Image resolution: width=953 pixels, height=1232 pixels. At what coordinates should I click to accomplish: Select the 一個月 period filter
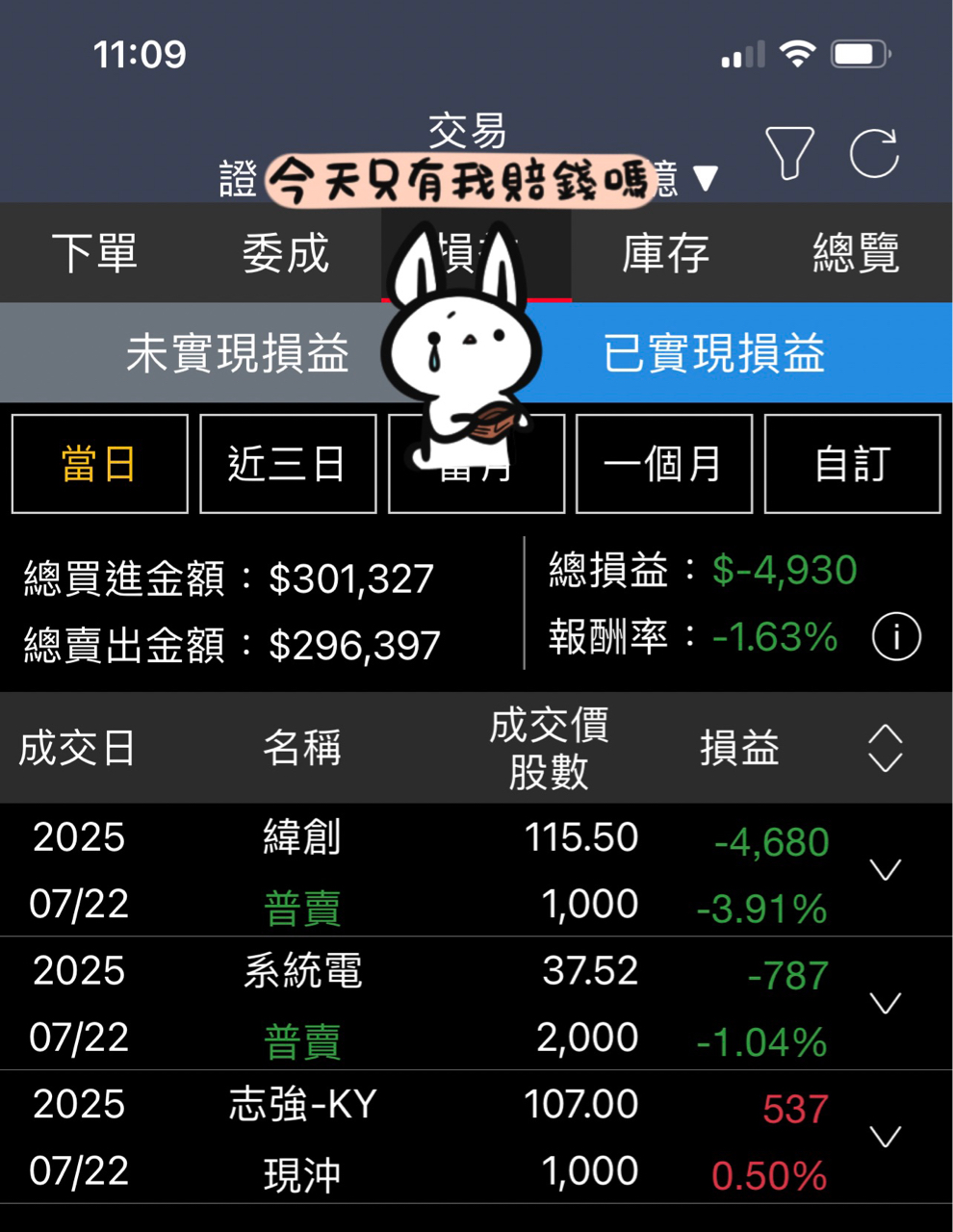point(663,464)
